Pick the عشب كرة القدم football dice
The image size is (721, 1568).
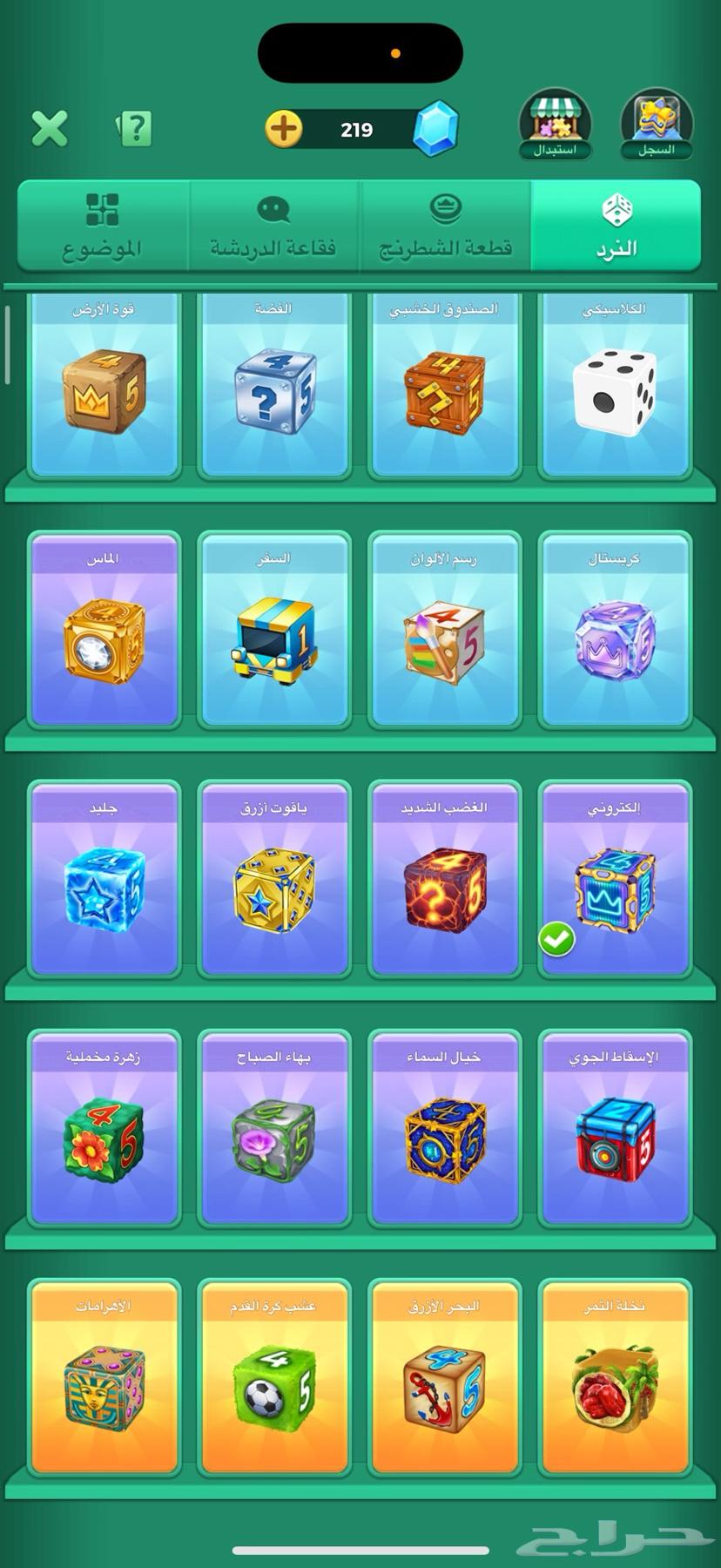coord(274,1381)
